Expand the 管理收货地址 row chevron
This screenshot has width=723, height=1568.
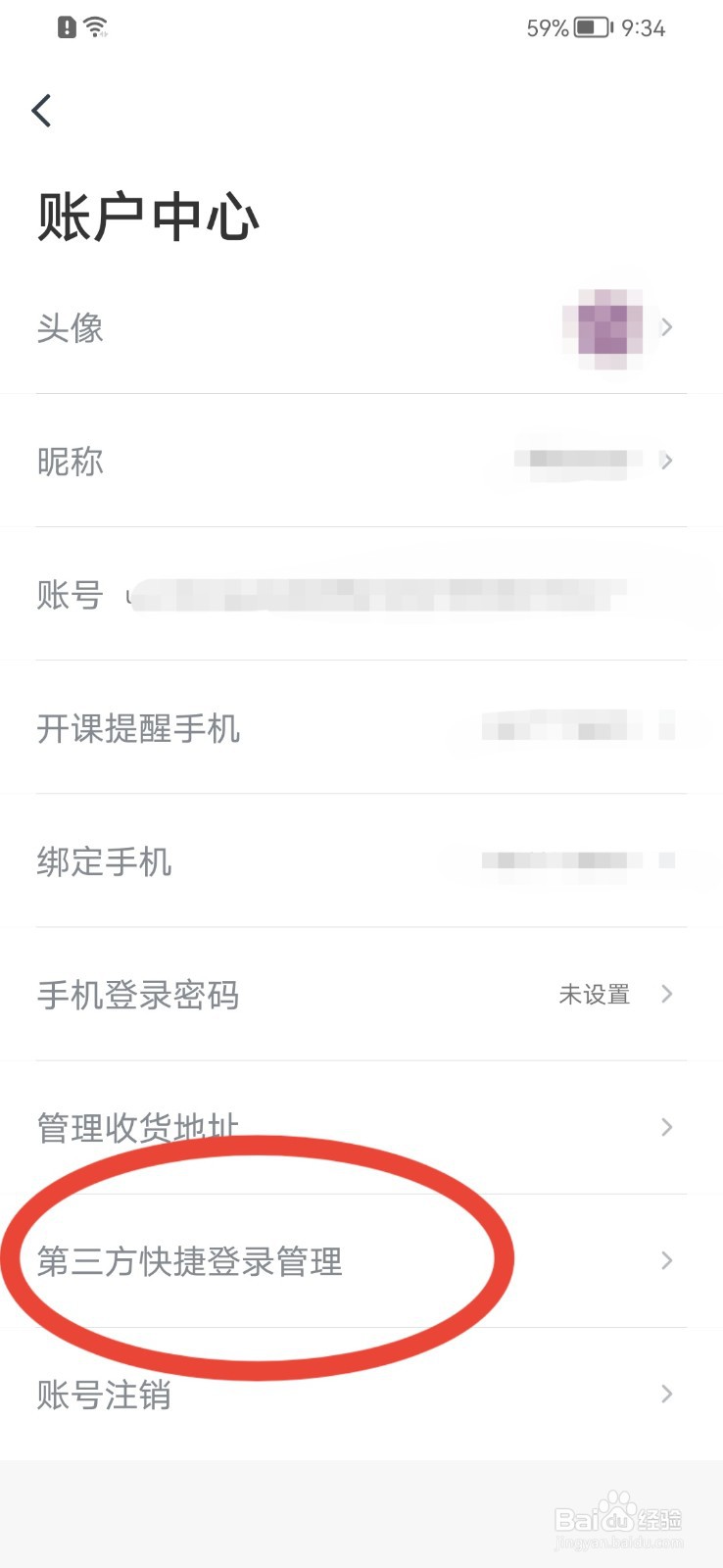(667, 1128)
